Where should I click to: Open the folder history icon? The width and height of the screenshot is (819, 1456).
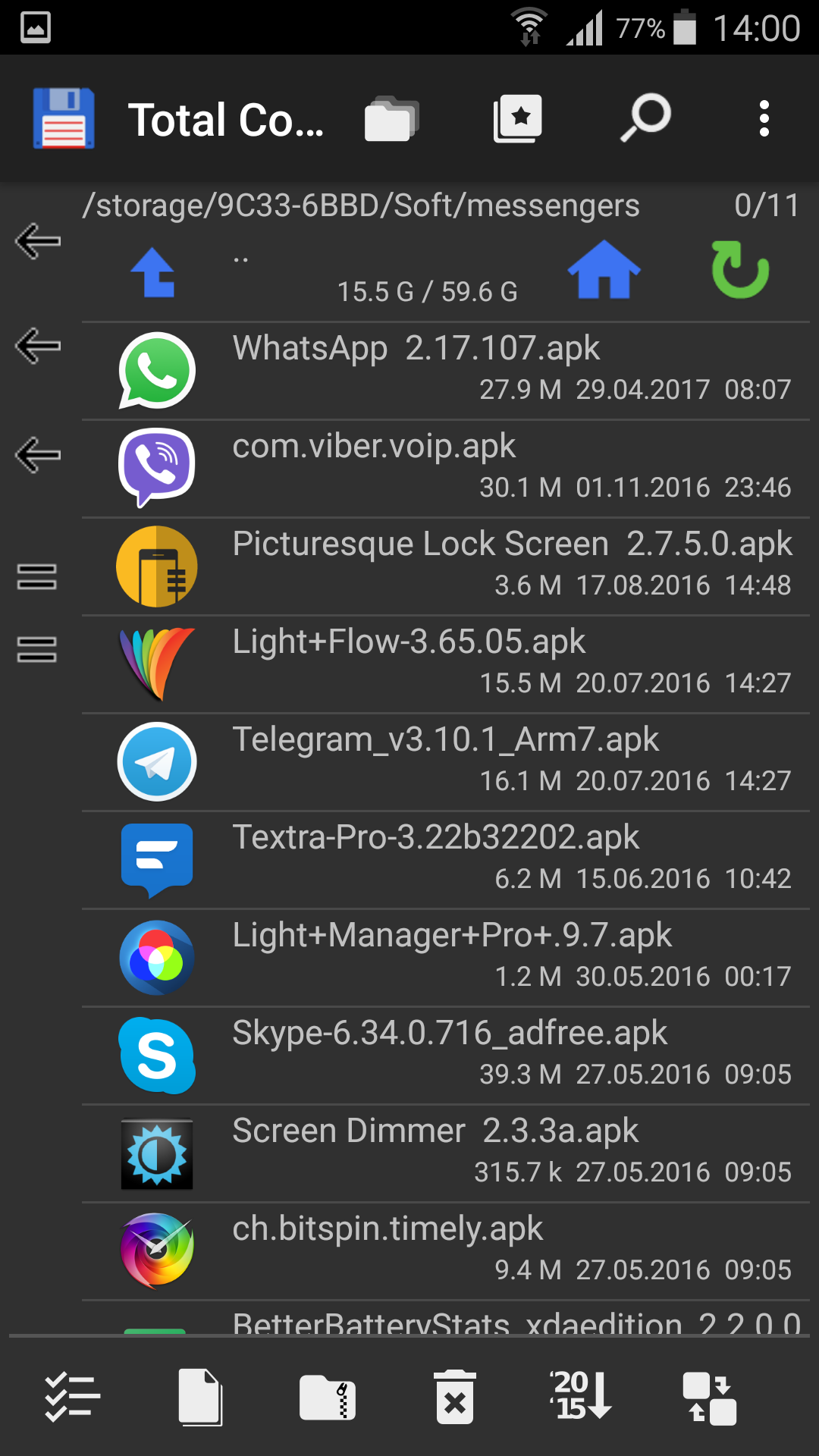[x=392, y=118]
